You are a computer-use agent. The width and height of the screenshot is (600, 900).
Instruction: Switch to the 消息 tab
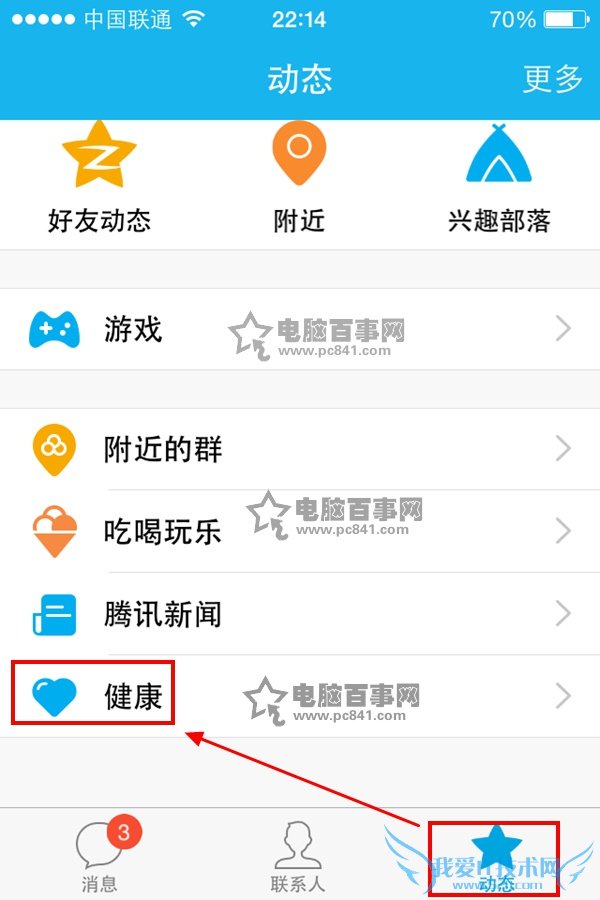tap(99, 857)
